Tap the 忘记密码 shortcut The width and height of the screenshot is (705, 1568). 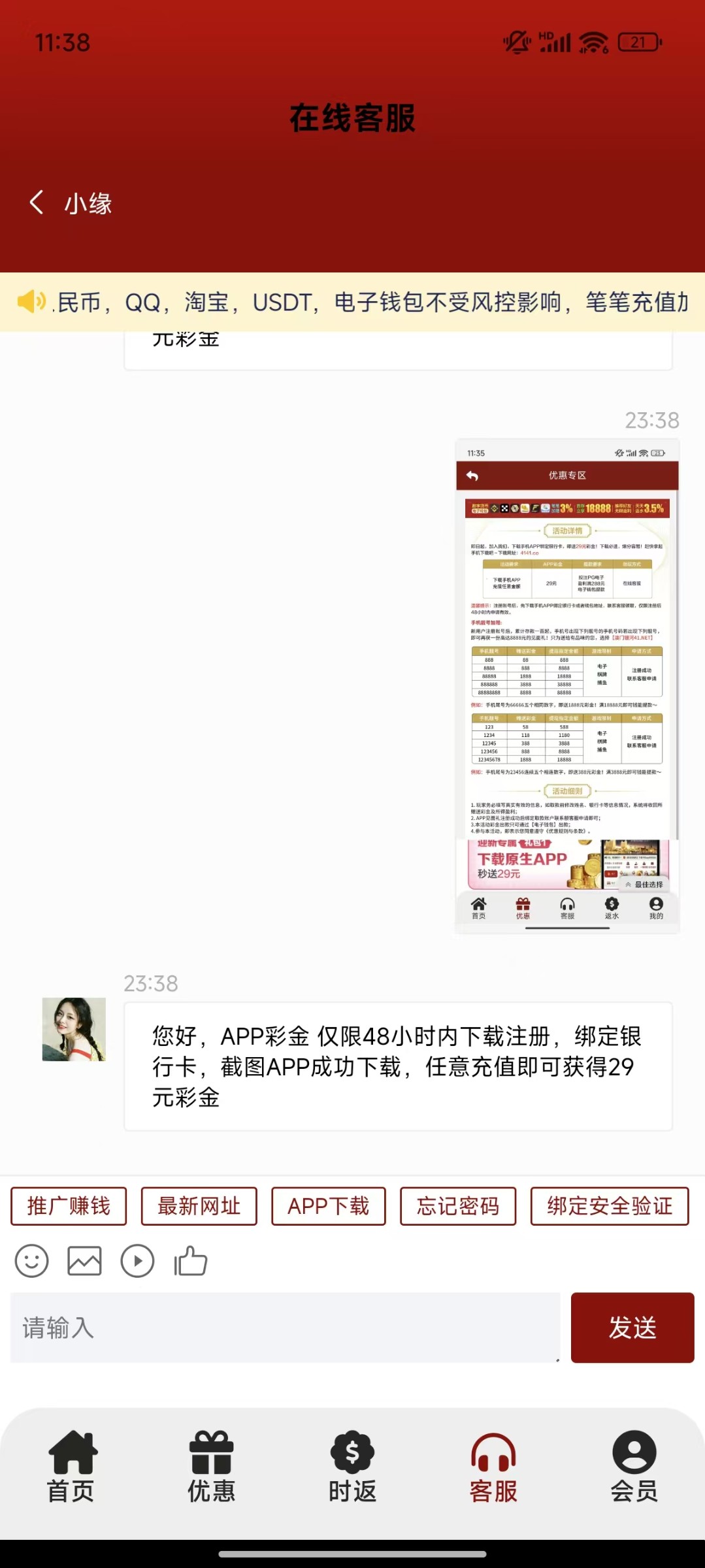(x=457, y=1206)
